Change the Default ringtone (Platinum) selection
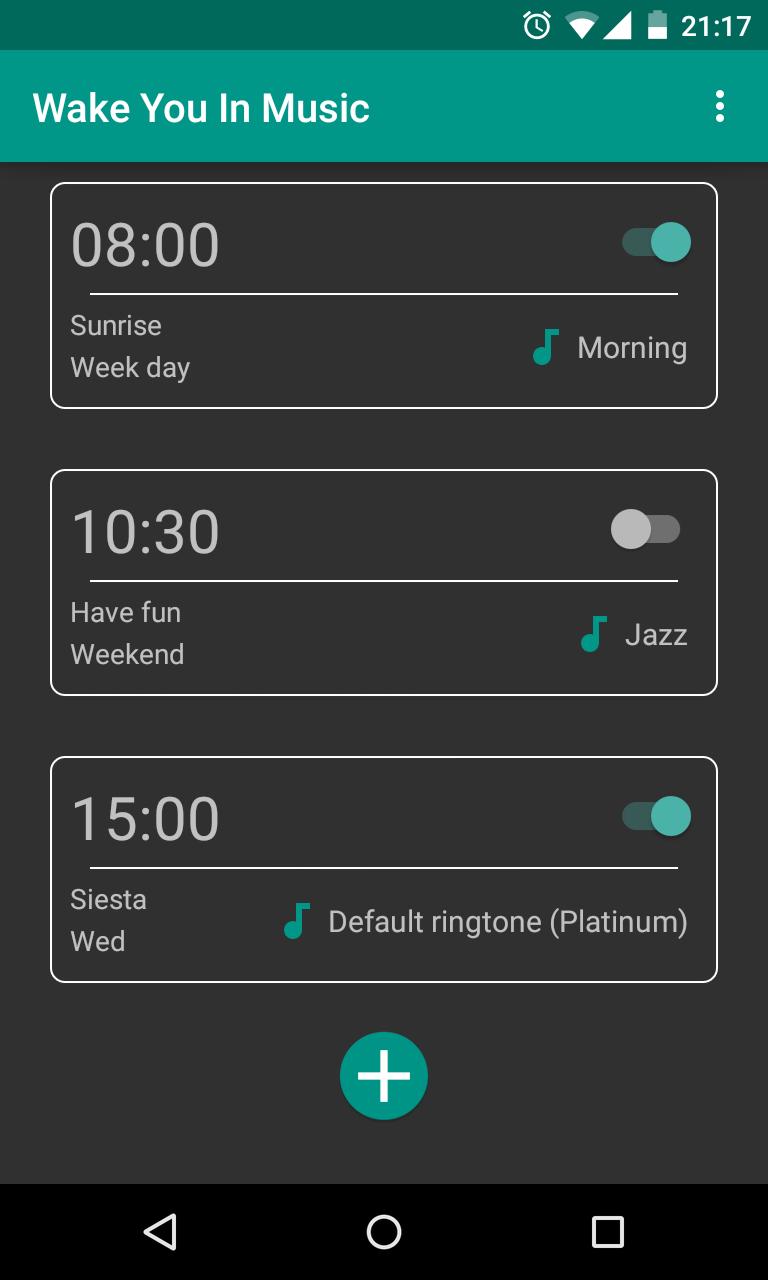Viewport: 768px width, 1280px height. 507,922
